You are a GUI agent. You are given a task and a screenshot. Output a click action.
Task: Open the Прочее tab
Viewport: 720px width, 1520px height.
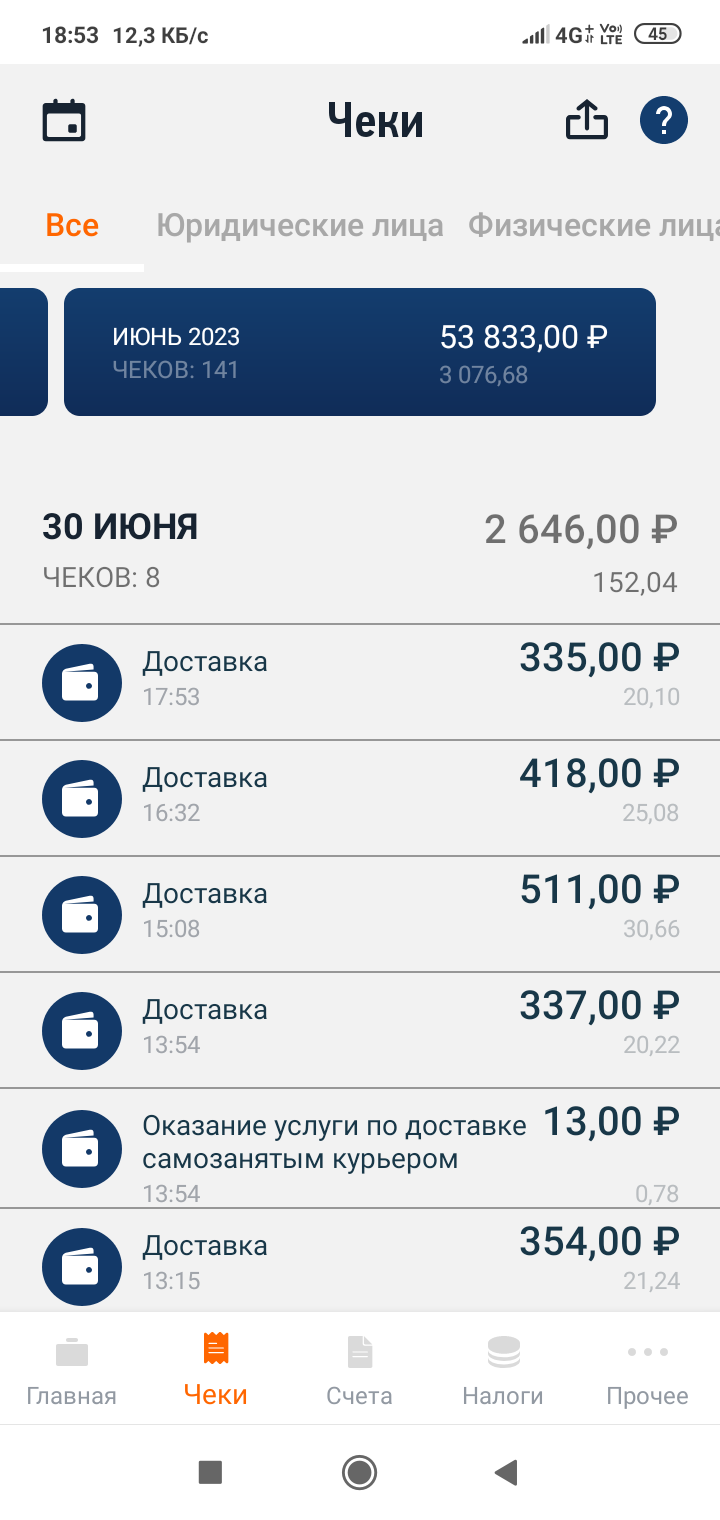tap(647, 1370)
